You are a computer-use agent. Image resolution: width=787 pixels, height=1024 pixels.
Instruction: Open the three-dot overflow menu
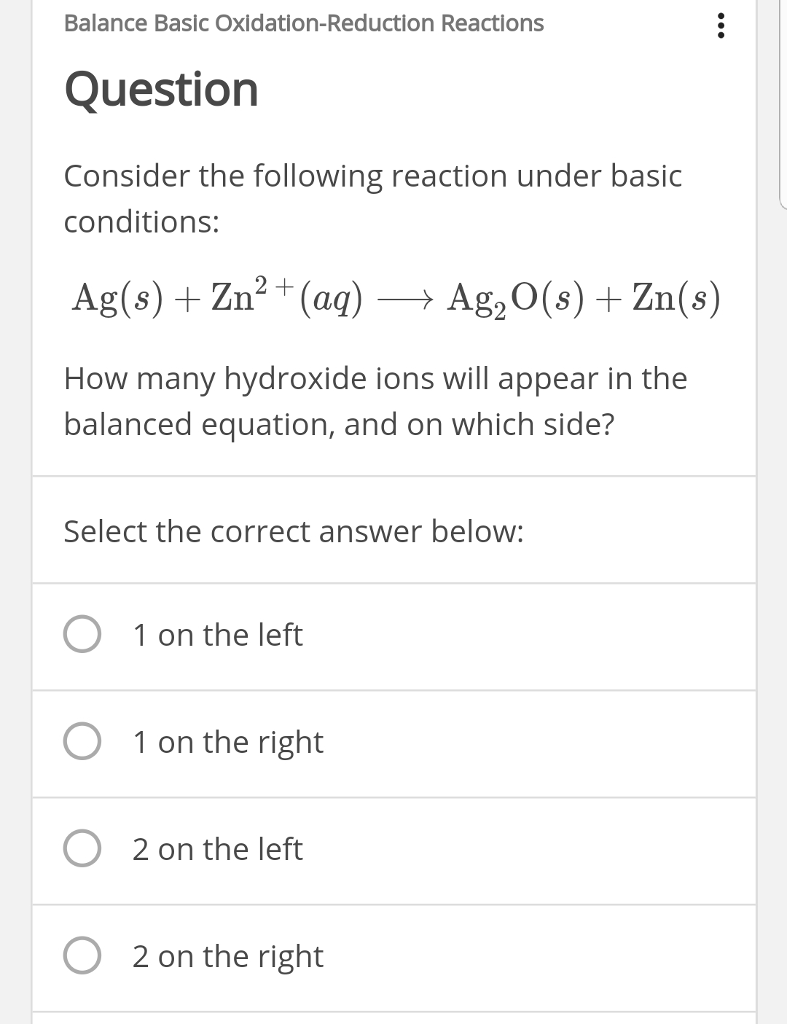tap(722, 25)
